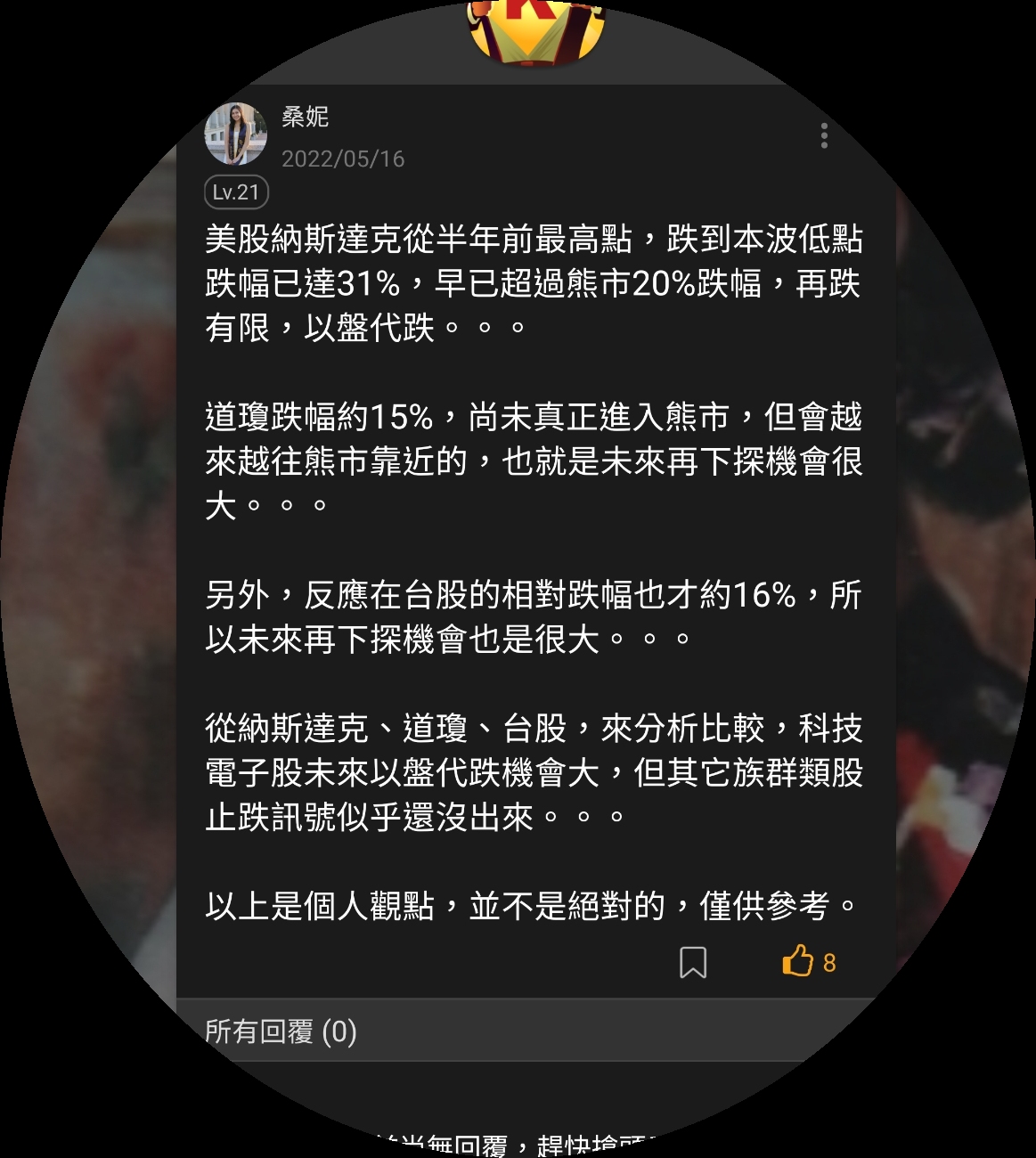
Task: Bookmark 桑妮's post
Action: pyautogui.click(x=693, y=962)
